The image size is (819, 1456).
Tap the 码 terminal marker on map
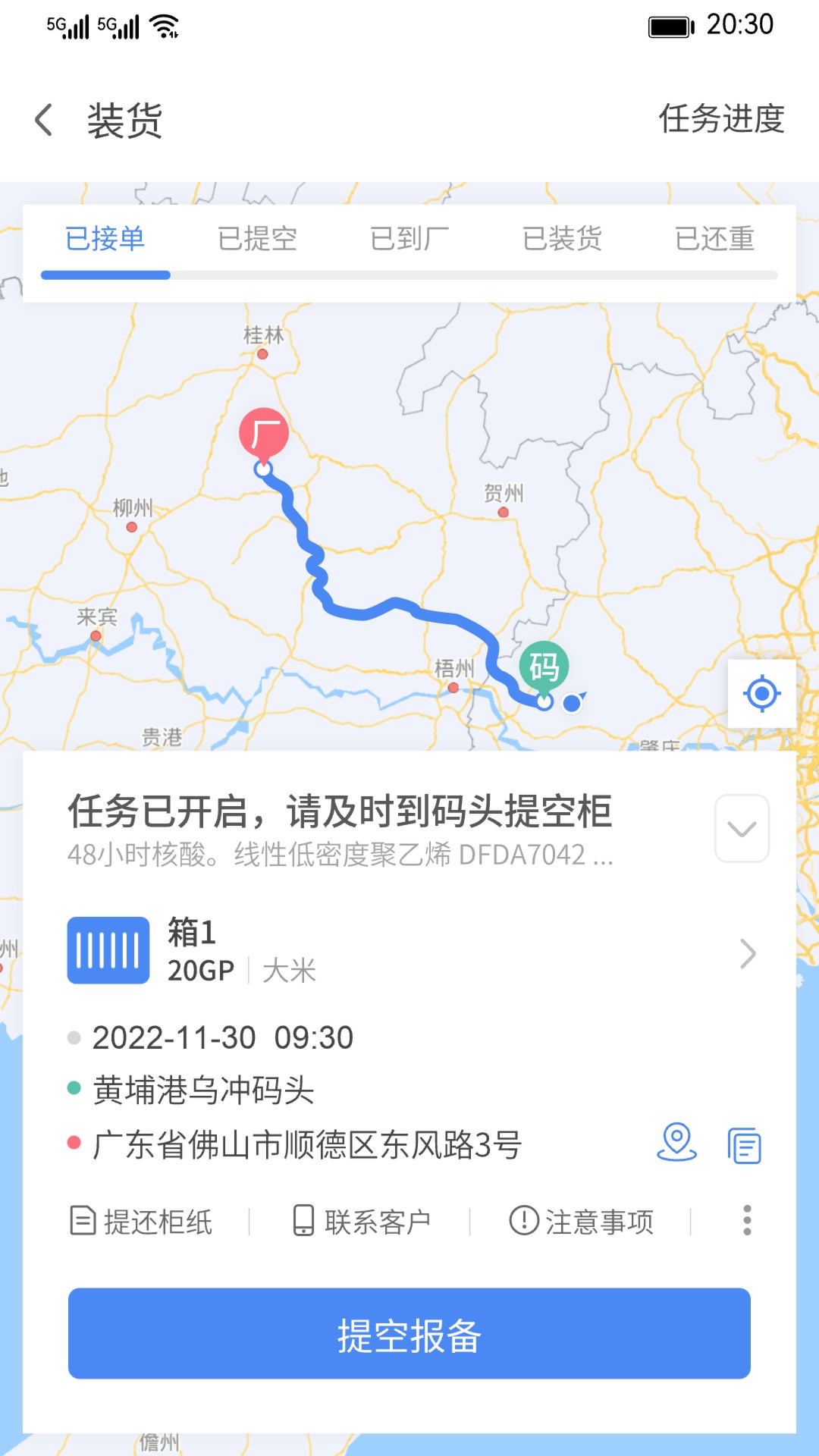tap(544, 667)
